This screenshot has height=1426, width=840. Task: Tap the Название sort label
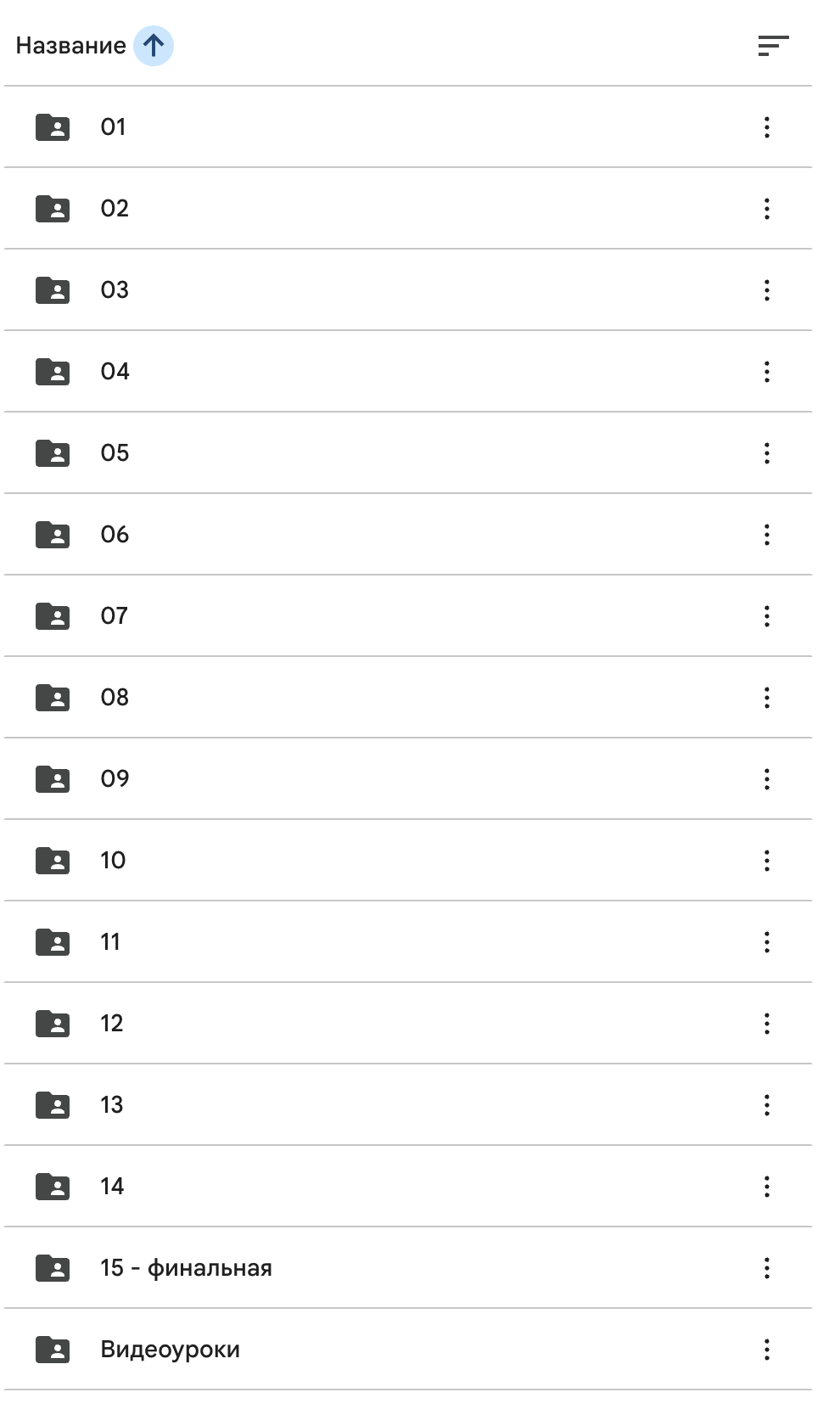click(70, 46)
